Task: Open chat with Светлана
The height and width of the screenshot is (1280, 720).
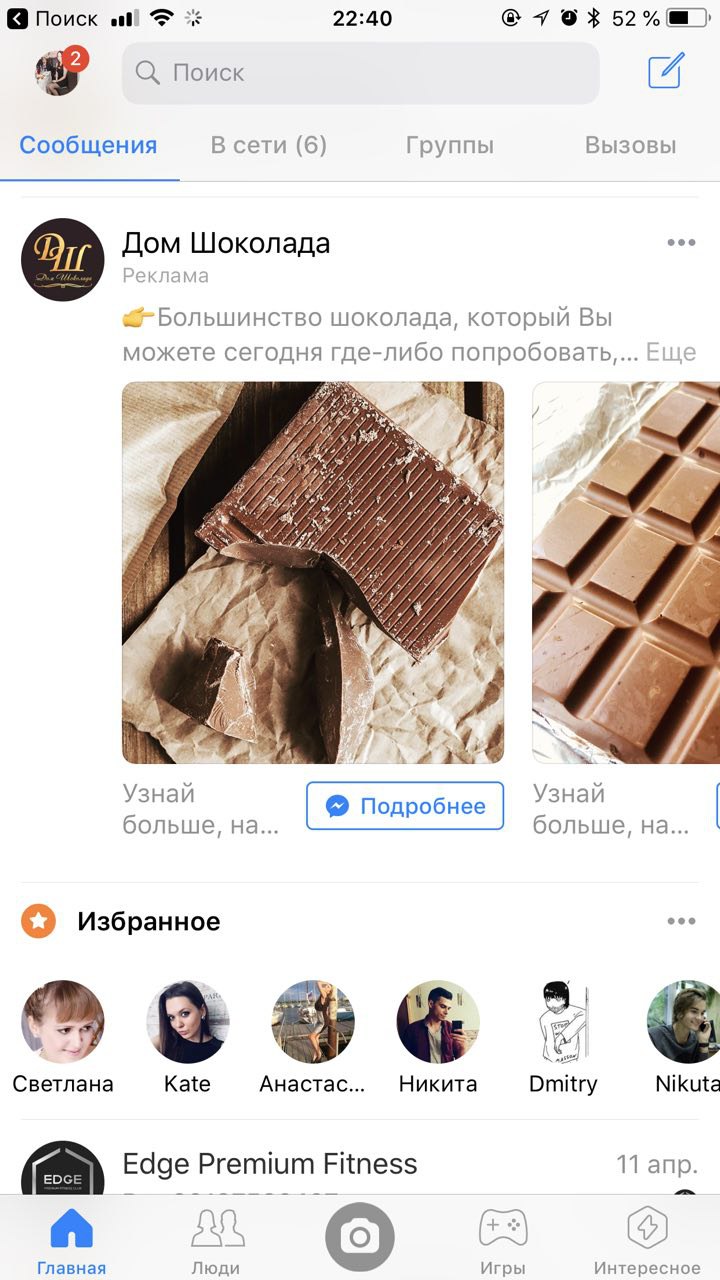Action: 63,1037
